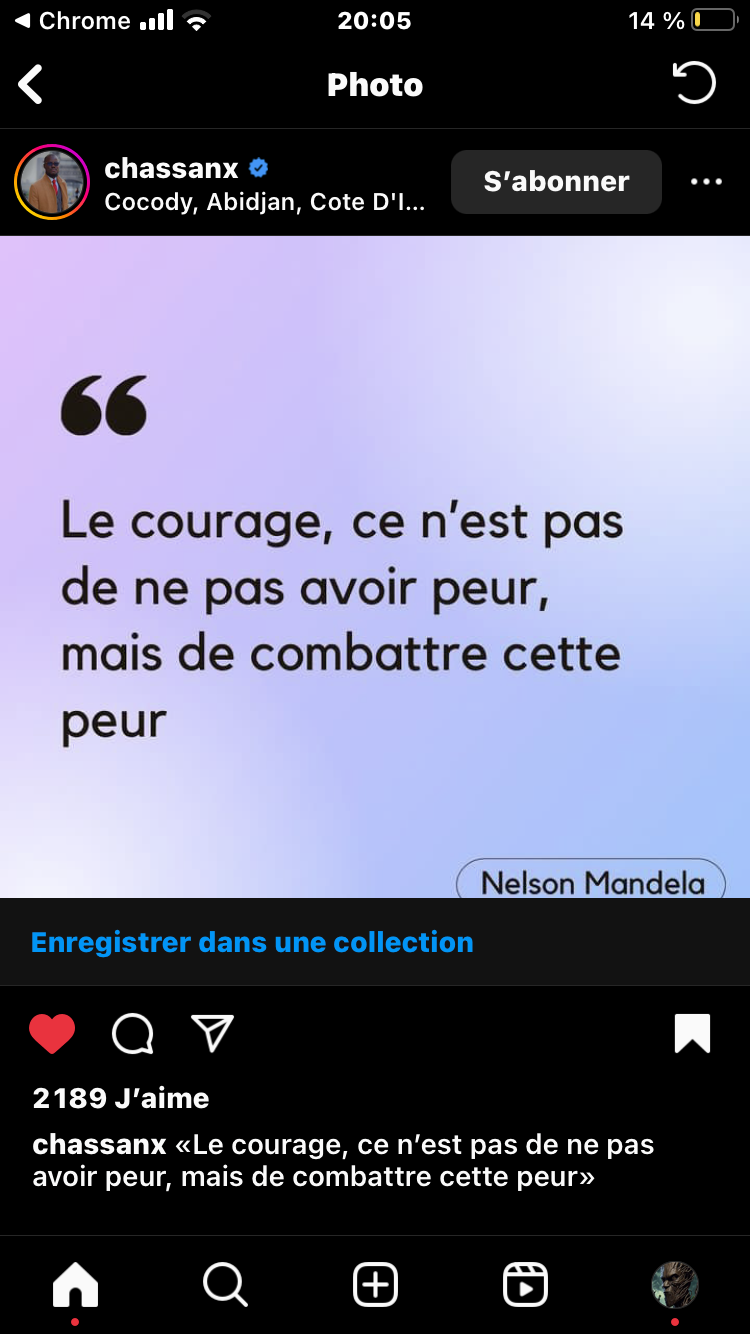Screen dimensions: 750x1334
Task: Switch to the Reels tab
Action: [x=525, y=1284]
